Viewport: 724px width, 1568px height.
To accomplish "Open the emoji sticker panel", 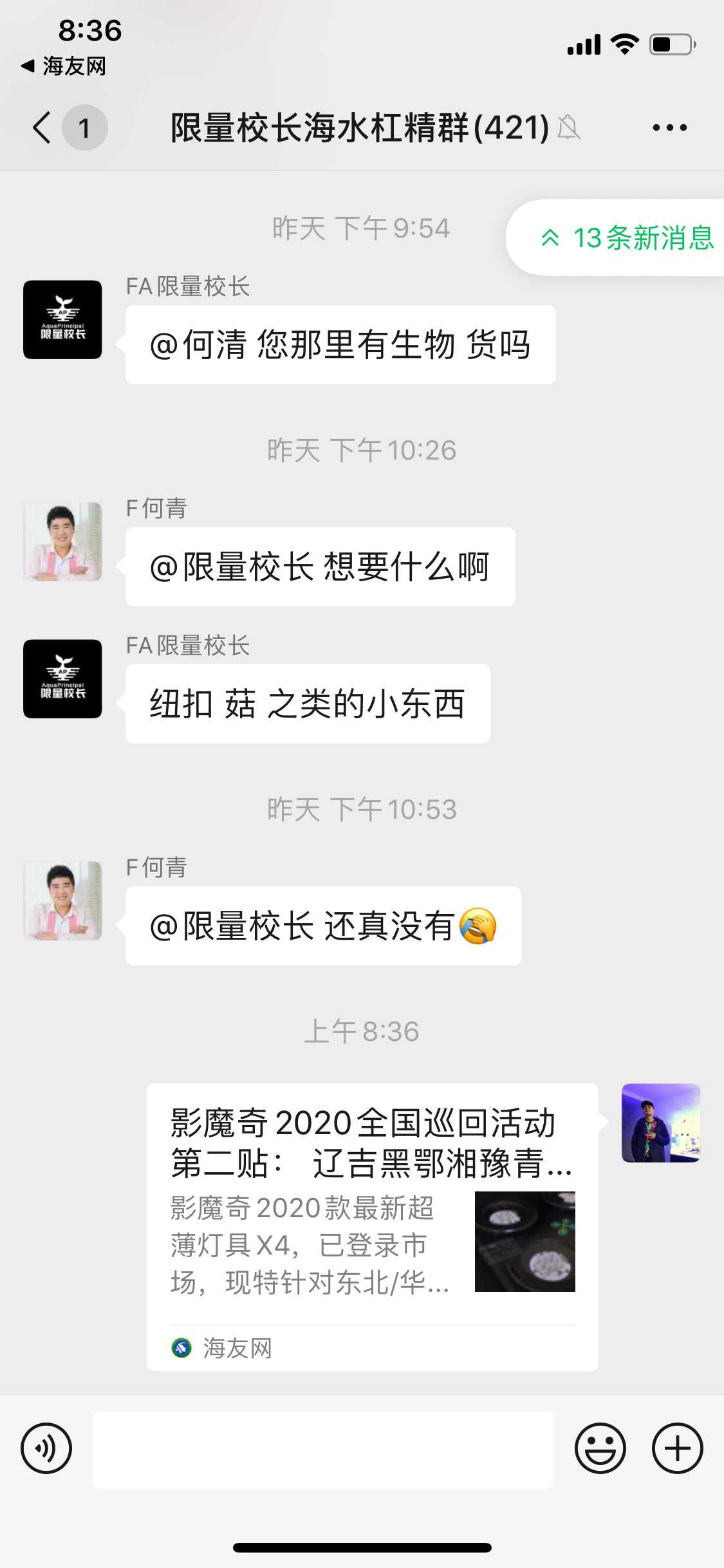I will (x=600, y=1448).
